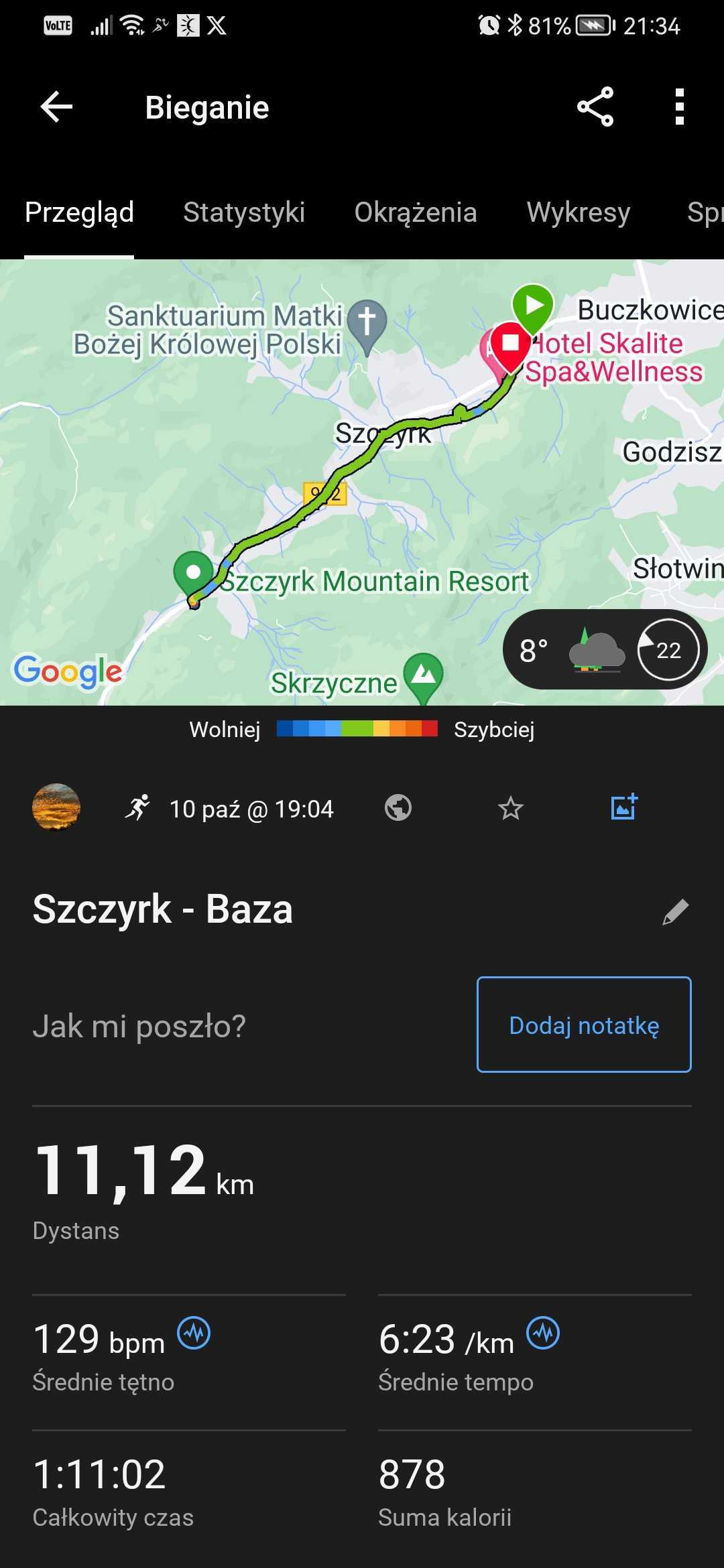Open the Wykresy tab

tap(578, 212)
